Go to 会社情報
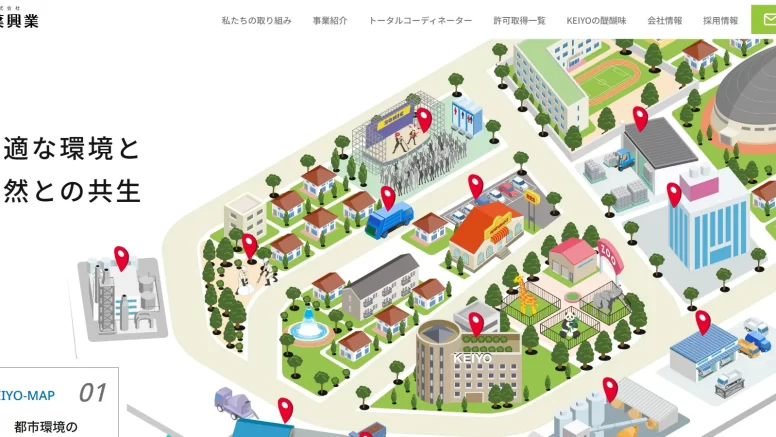The height and width of the screenshot is (437, 776). coord(665,21)
